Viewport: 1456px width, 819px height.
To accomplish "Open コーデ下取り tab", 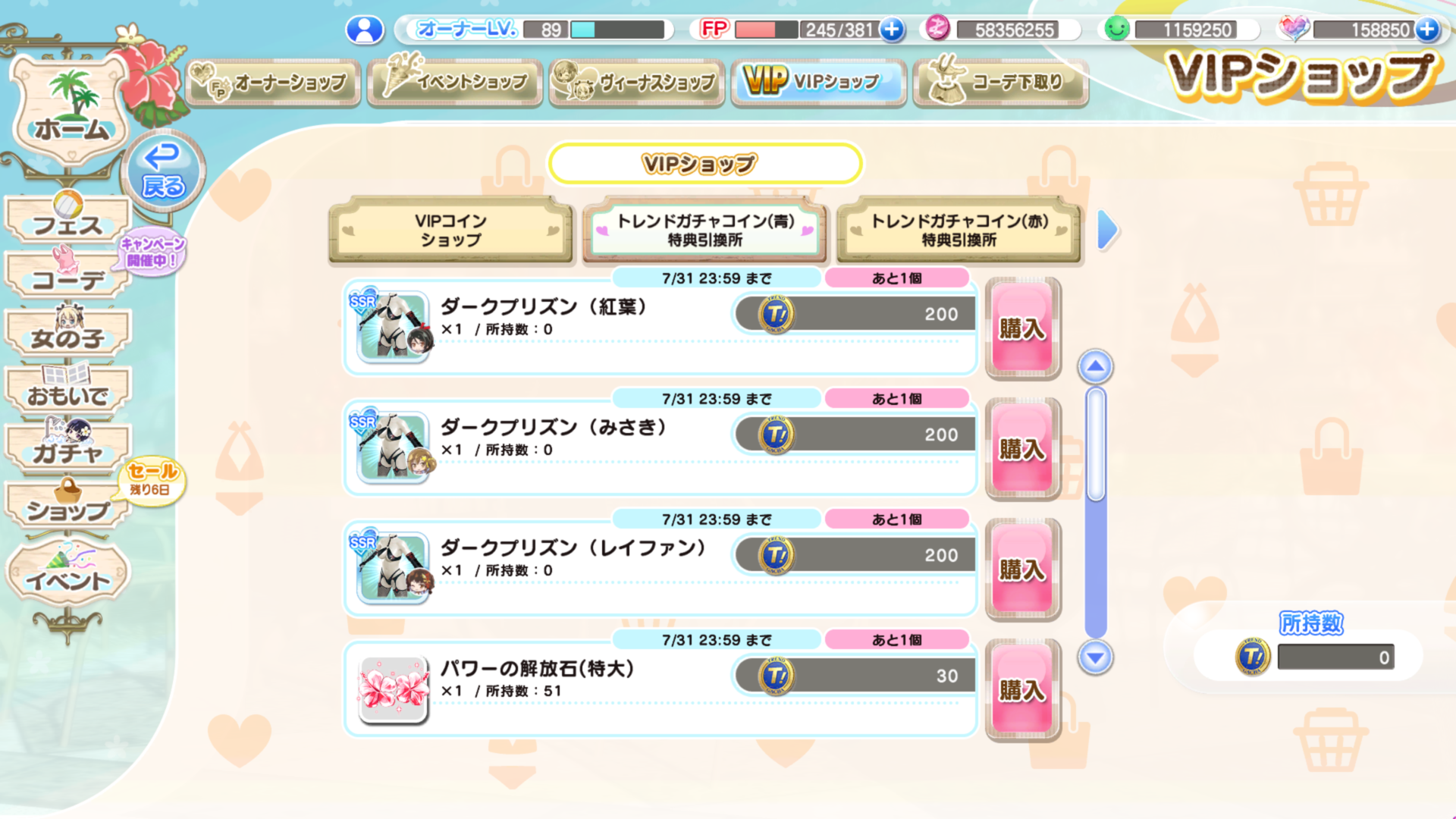I will (x=1001, y=82).
